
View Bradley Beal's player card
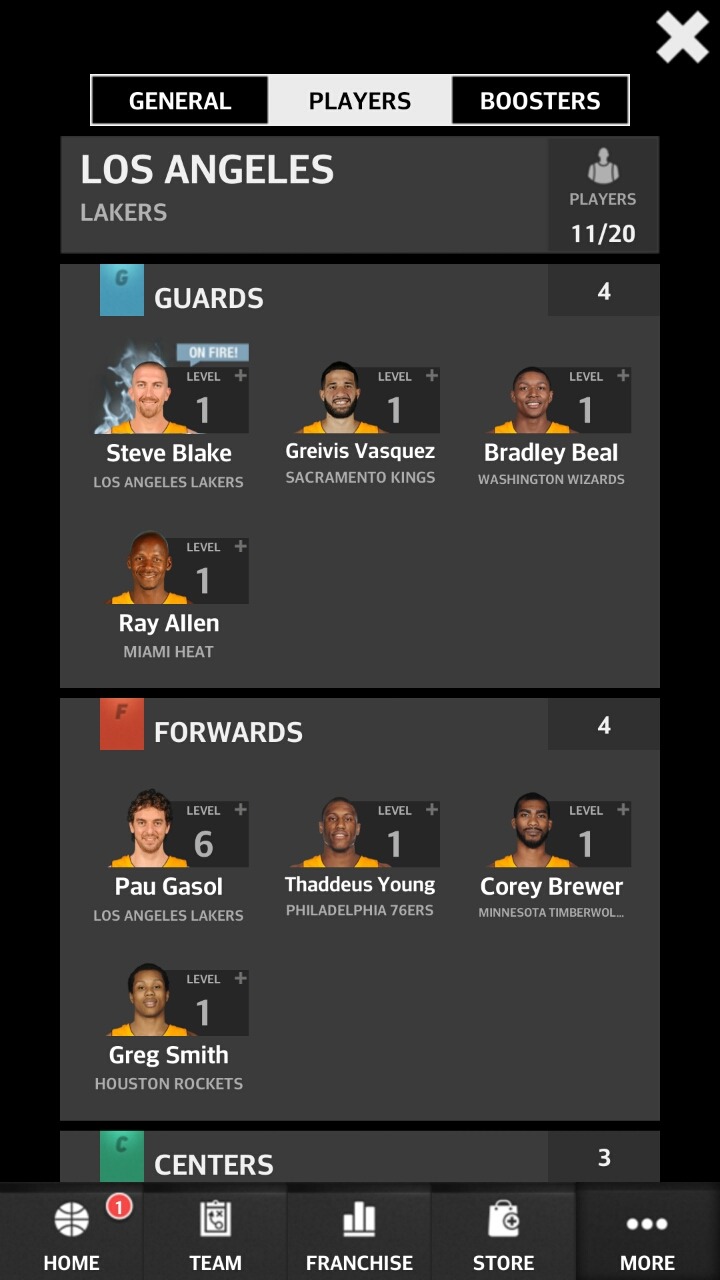coord(551,402)
